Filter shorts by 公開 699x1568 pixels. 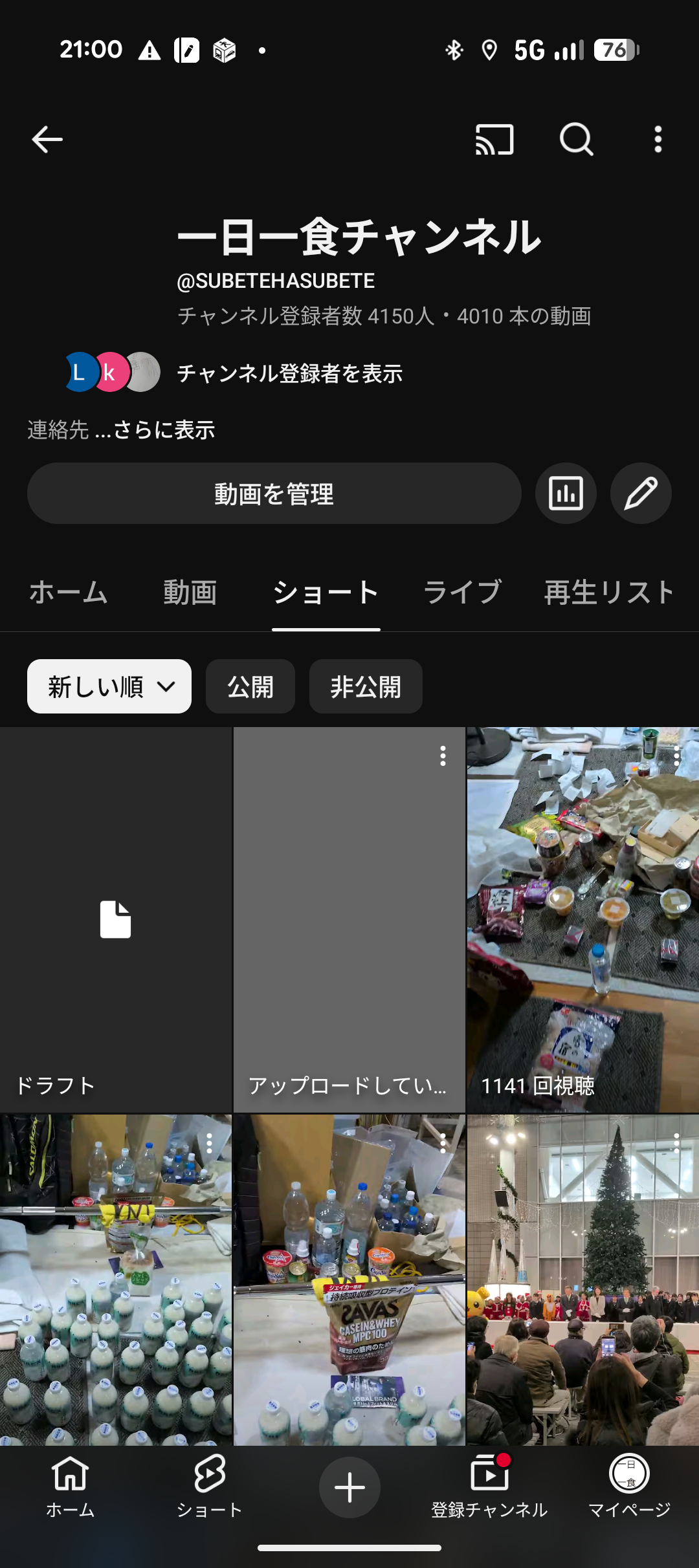pyautogui.click(x=250, y=686)
